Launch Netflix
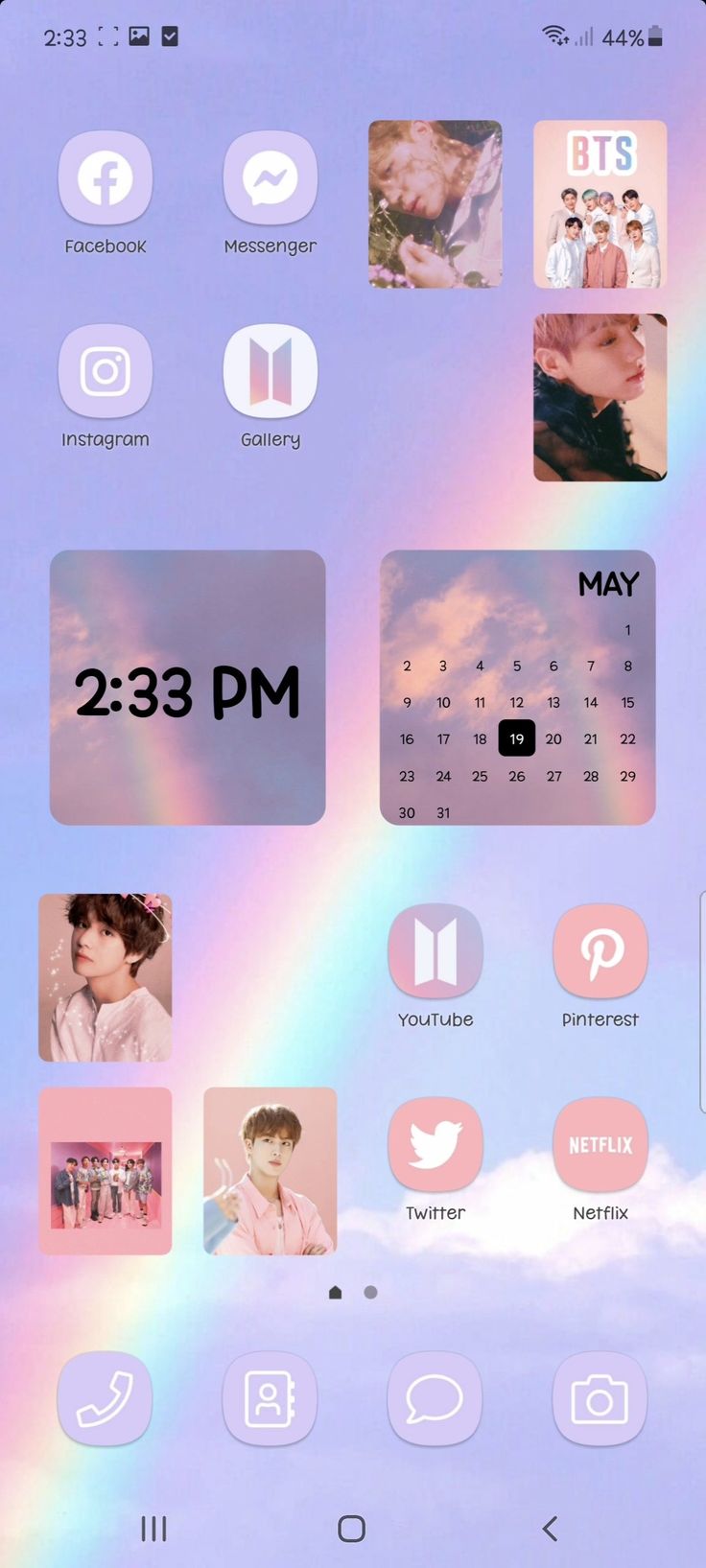The height and width of the screenshot is (1568, 706). 600,1144
